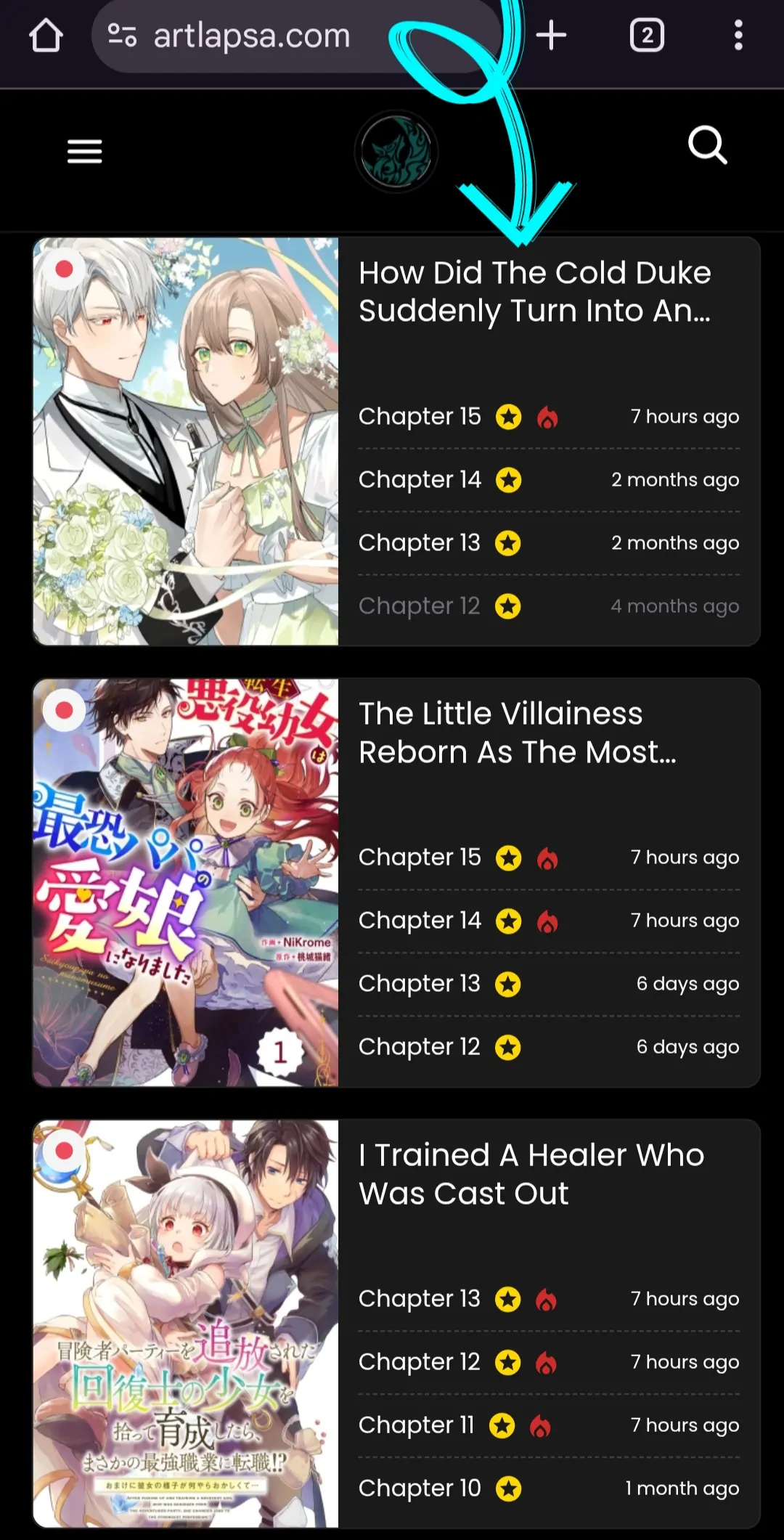
Task: Open a new browser tab
Action: [x=551, y=36]
